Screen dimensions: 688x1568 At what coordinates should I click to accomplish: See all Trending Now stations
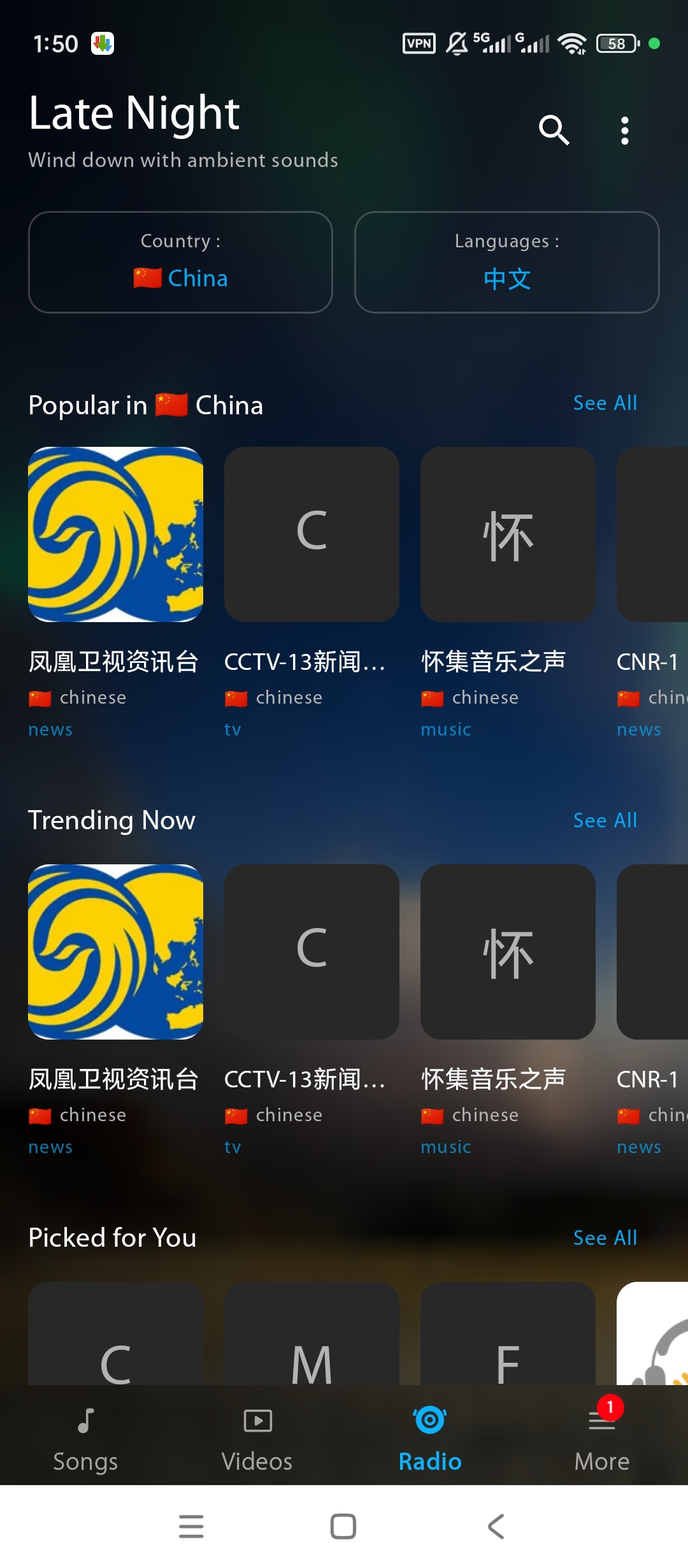point(605,821)
